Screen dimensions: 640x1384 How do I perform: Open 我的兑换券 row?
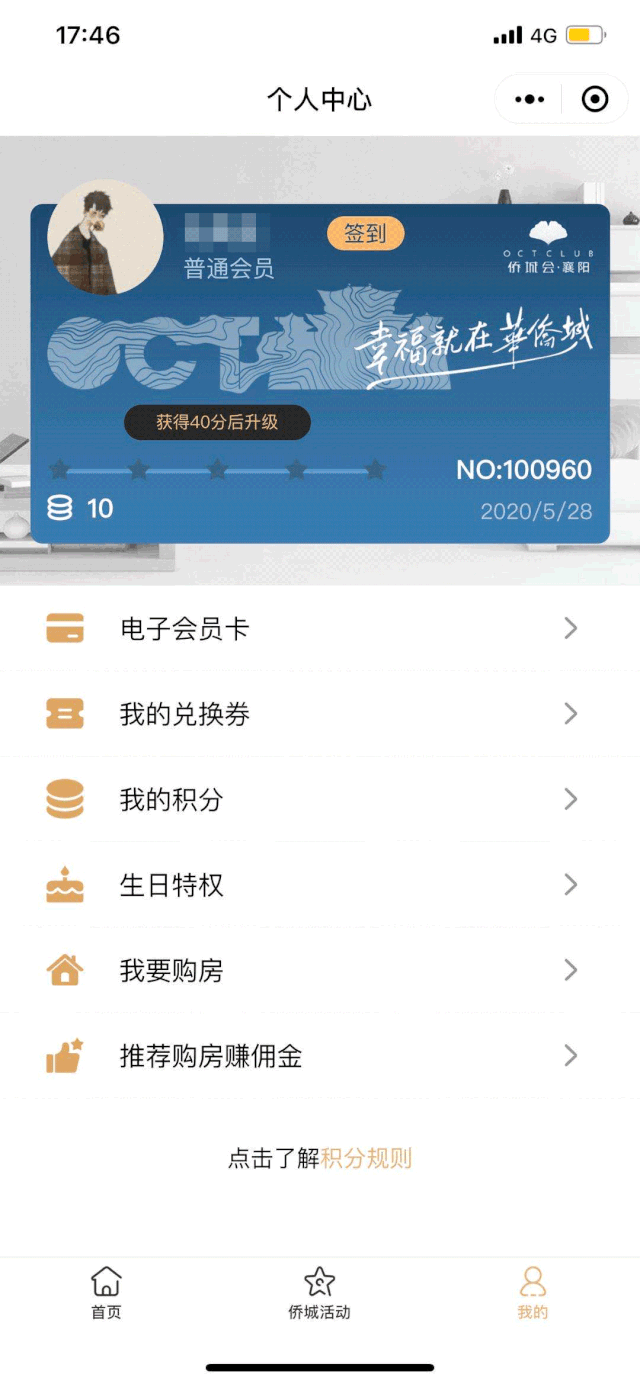[x=320, y=714]
